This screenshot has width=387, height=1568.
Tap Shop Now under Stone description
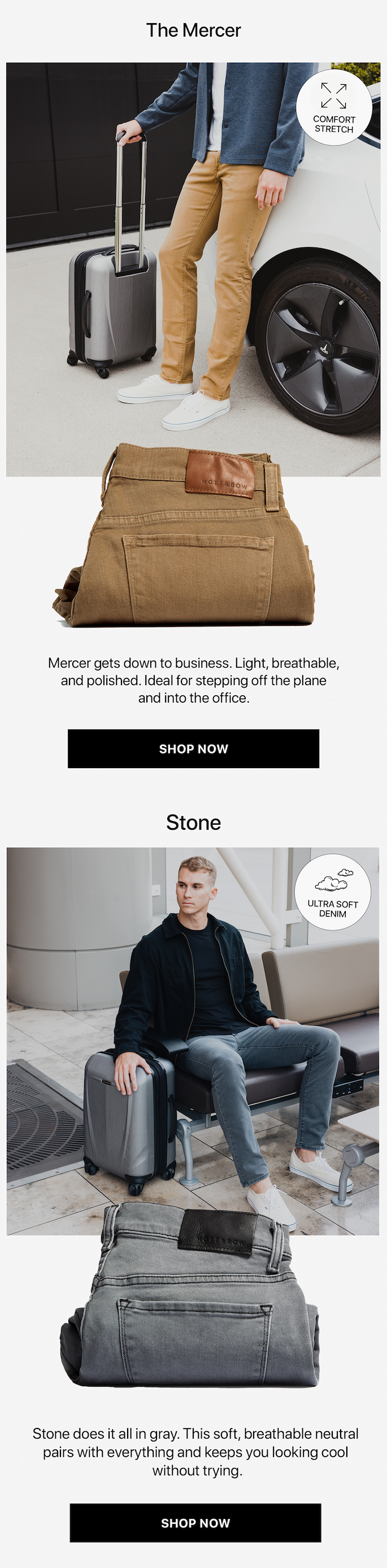(195, 1522)
